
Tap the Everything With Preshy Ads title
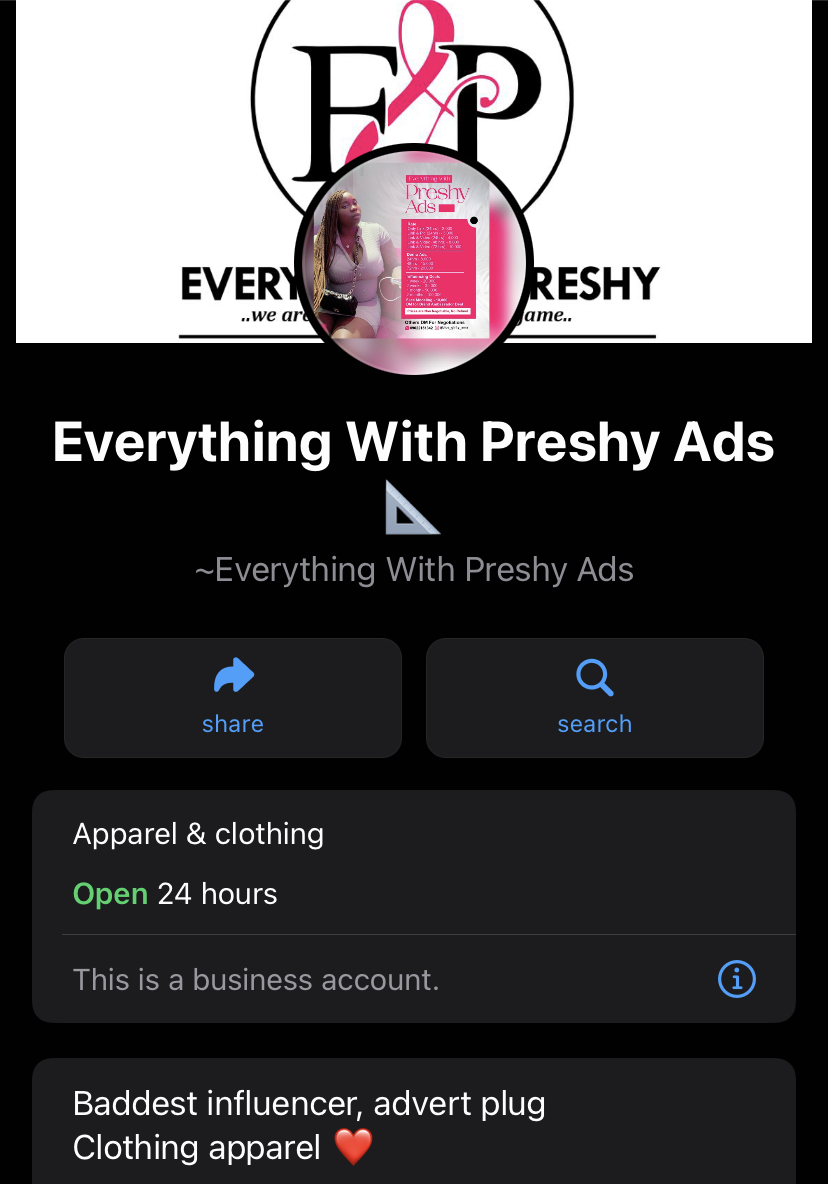414,442
